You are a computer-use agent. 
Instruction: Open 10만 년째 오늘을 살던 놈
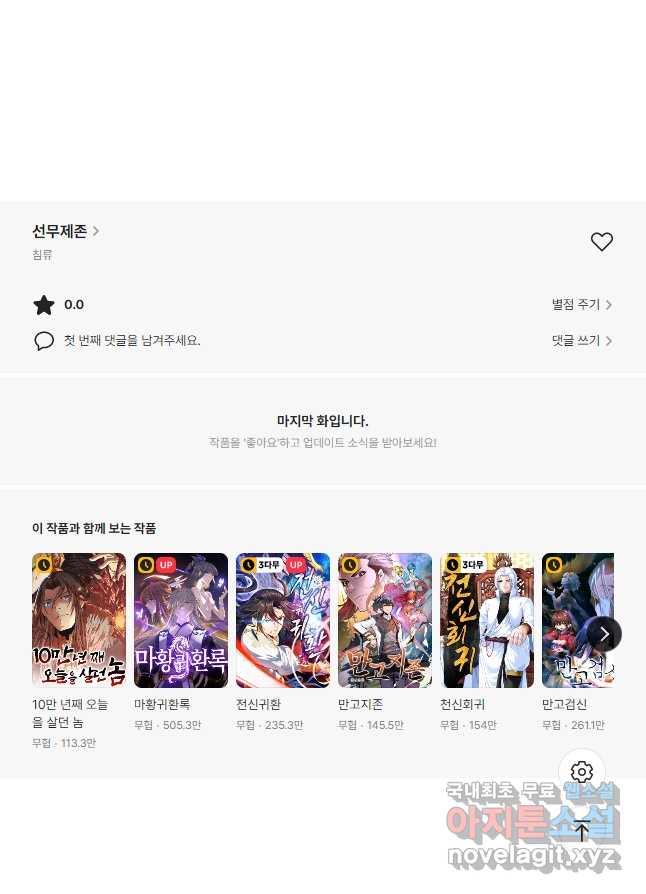[x=79, y=621]
